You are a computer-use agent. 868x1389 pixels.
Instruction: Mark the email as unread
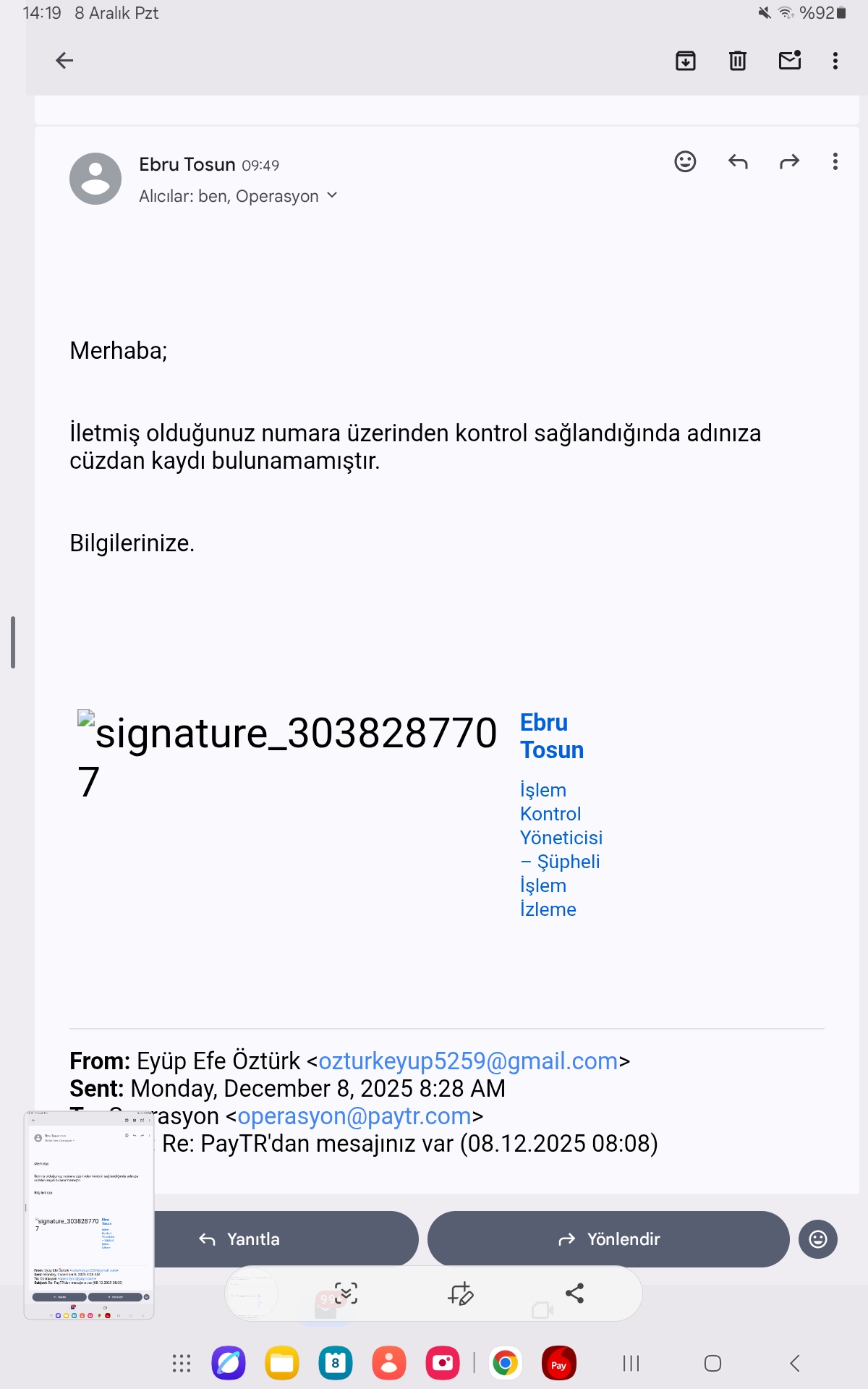click(x=790, y=60)
